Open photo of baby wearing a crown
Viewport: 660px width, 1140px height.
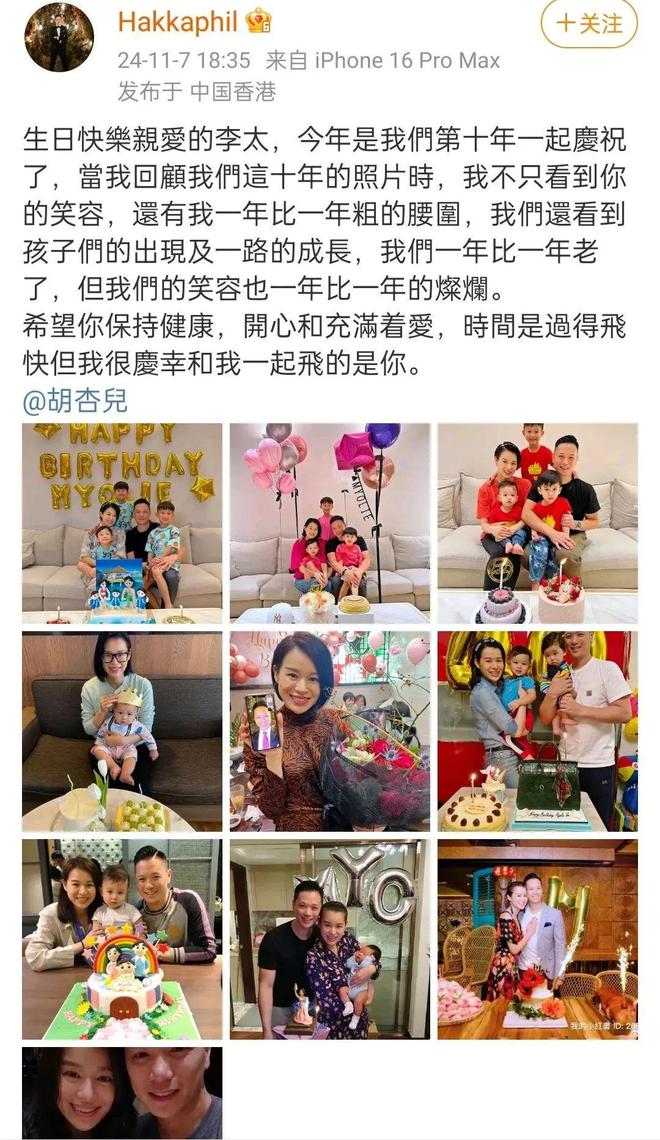click(122, 731)
